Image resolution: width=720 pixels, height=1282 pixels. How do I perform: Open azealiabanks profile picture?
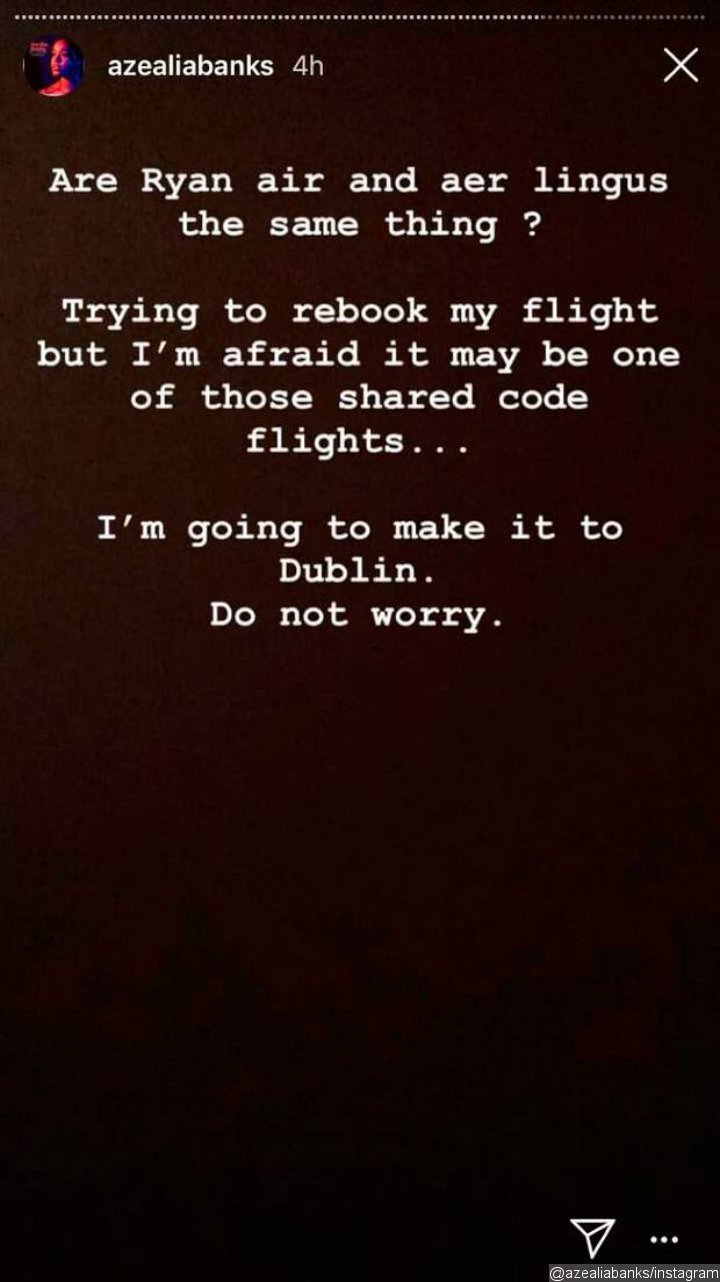click(x=53, y=66)
